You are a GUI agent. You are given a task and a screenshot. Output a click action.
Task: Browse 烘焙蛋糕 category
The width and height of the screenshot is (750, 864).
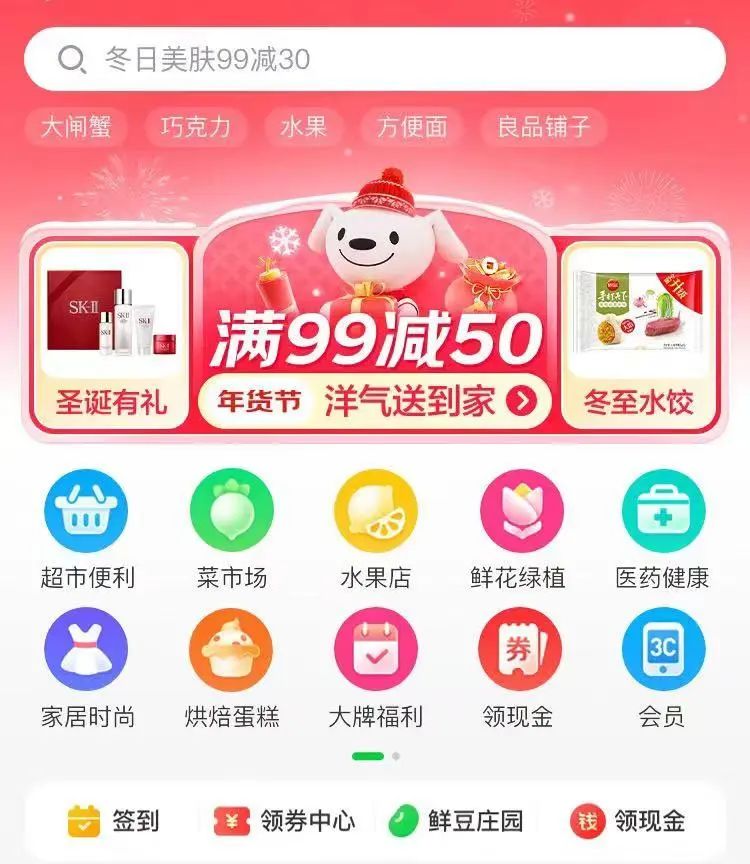point(232,667)
